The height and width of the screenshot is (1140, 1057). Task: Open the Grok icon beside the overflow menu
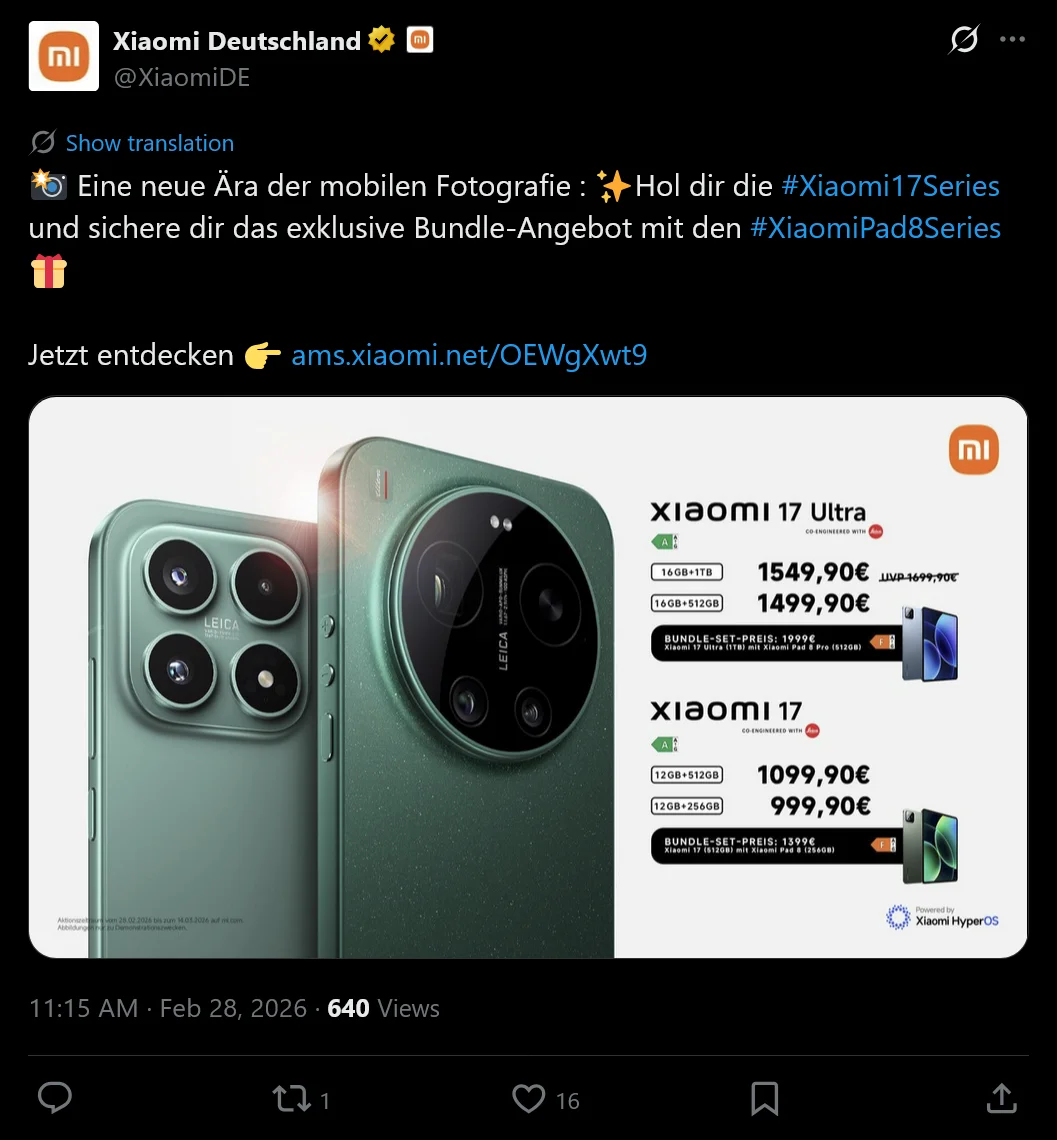click(964, 40)
